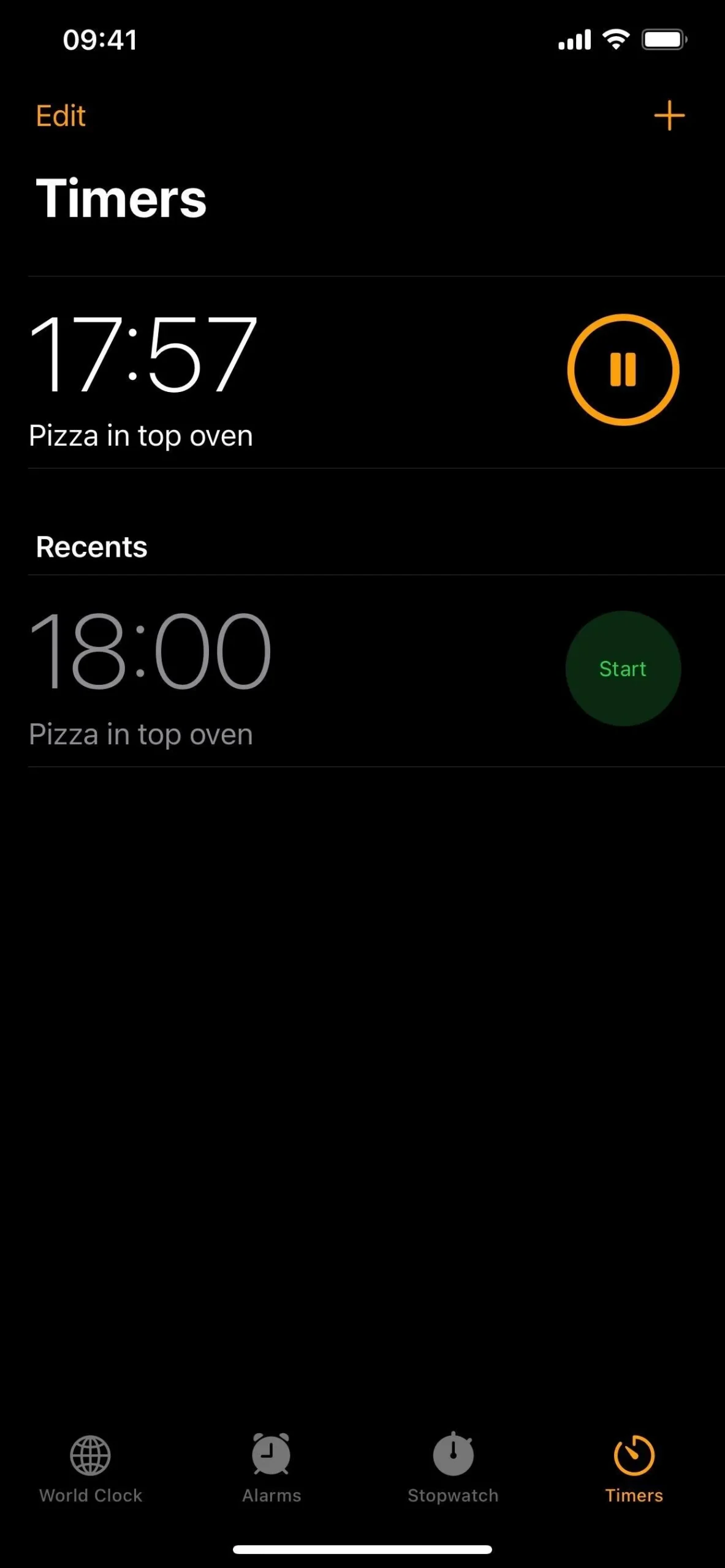Tap the orange pause icon on the running timer
This screenshot has height=1568, width=725.
click(623, 367)
